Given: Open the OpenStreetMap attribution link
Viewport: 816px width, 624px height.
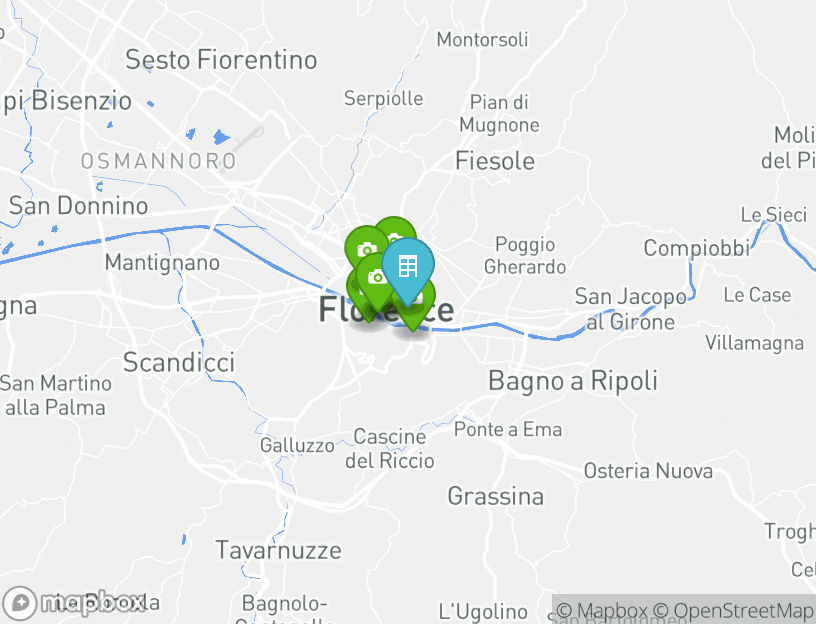Looking at the screenshot, I should [734, 610].
